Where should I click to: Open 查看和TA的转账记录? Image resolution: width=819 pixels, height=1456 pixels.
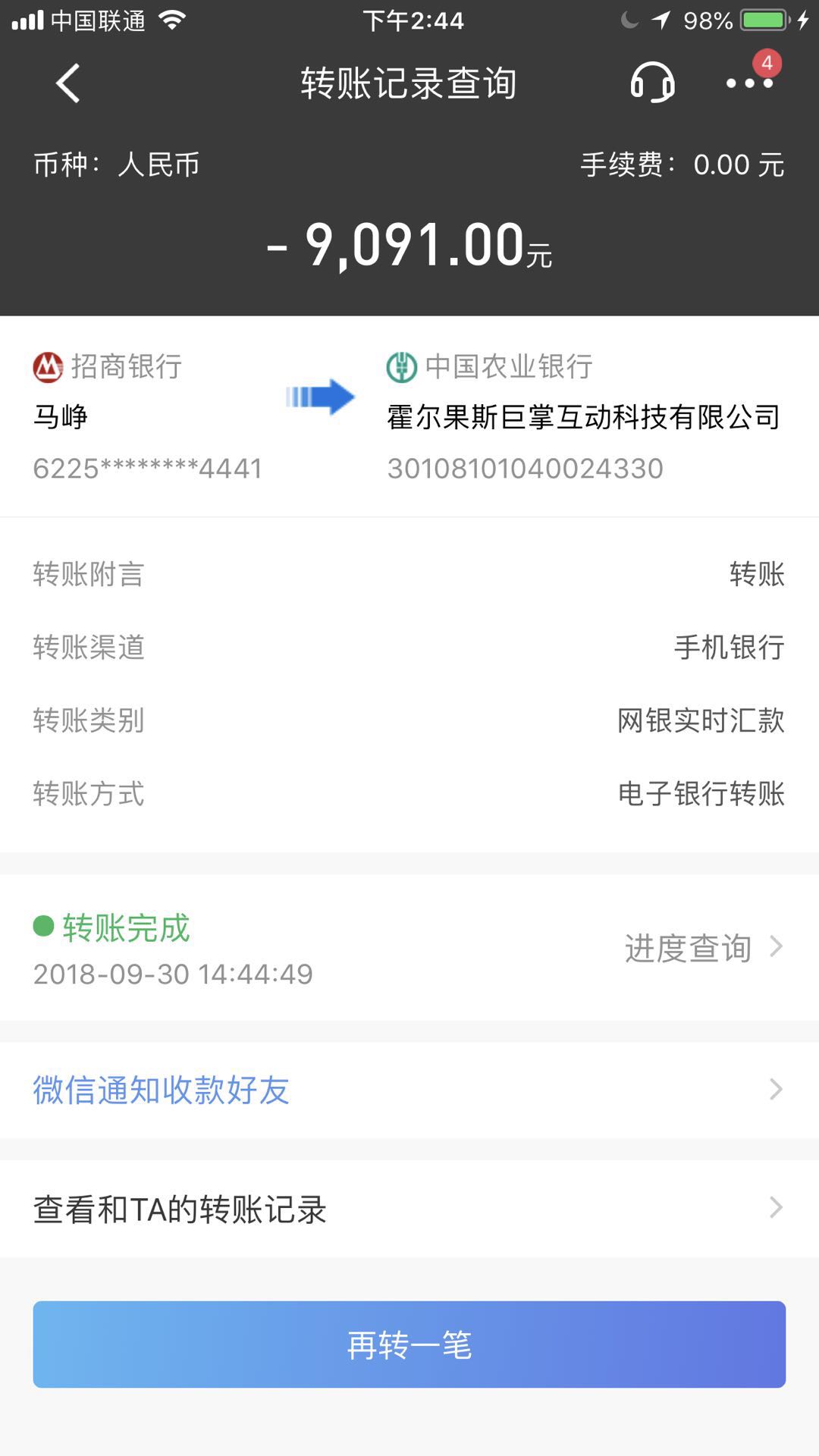409,1209
